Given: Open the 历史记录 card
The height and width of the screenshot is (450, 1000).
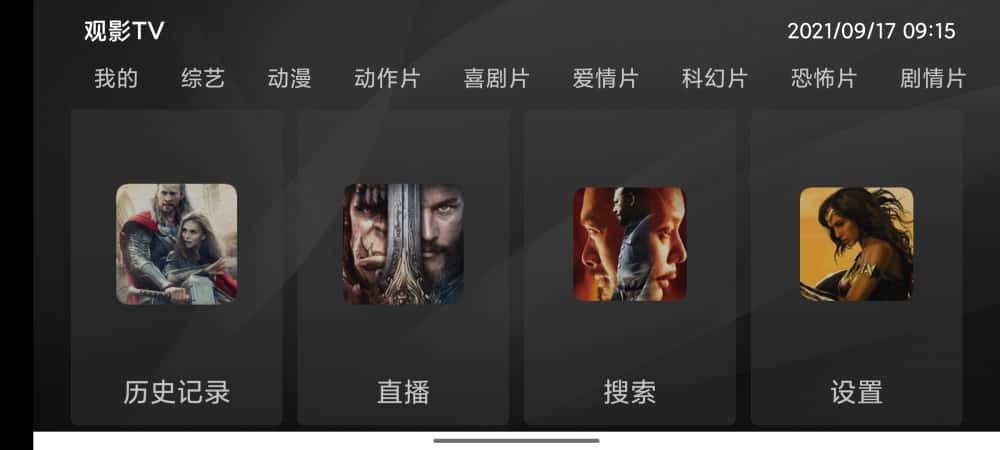Looking at the screenshot, I should [177, 267].
